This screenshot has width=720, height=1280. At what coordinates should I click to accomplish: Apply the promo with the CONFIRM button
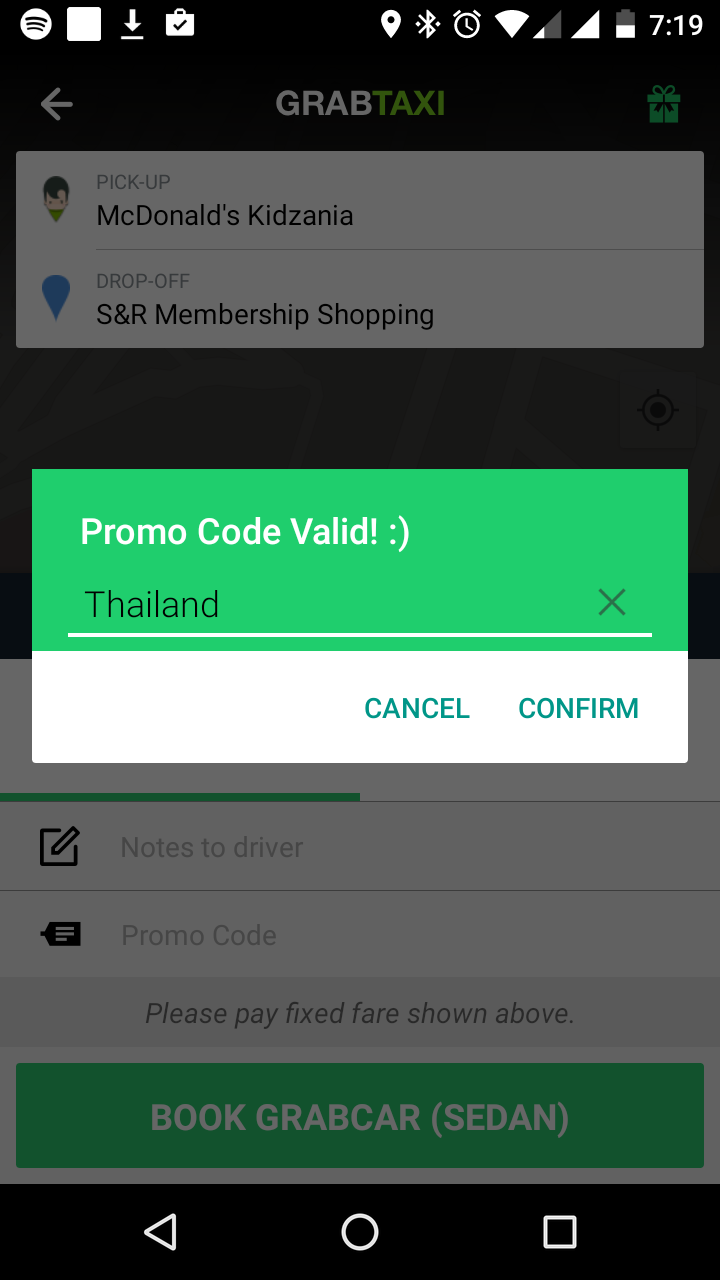coord(578,708)
